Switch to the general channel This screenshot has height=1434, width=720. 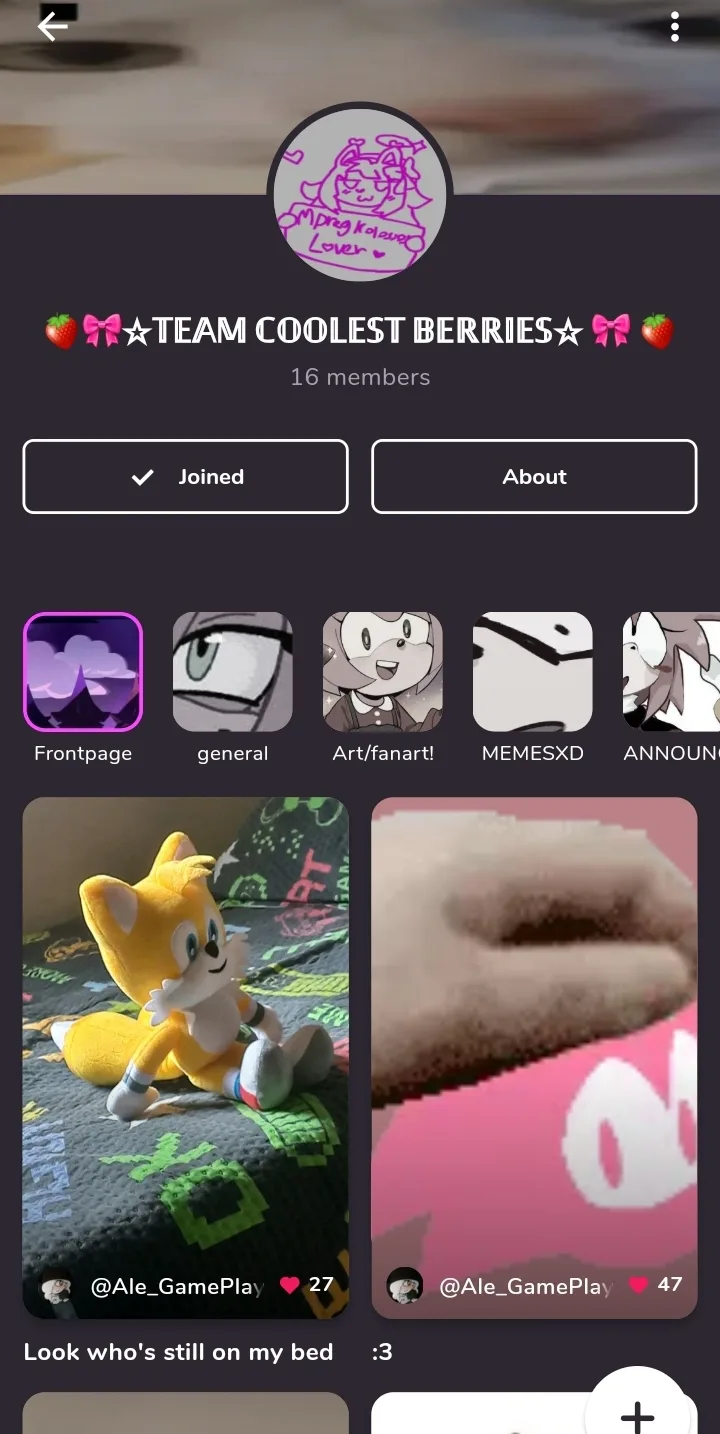pos(233,672)
